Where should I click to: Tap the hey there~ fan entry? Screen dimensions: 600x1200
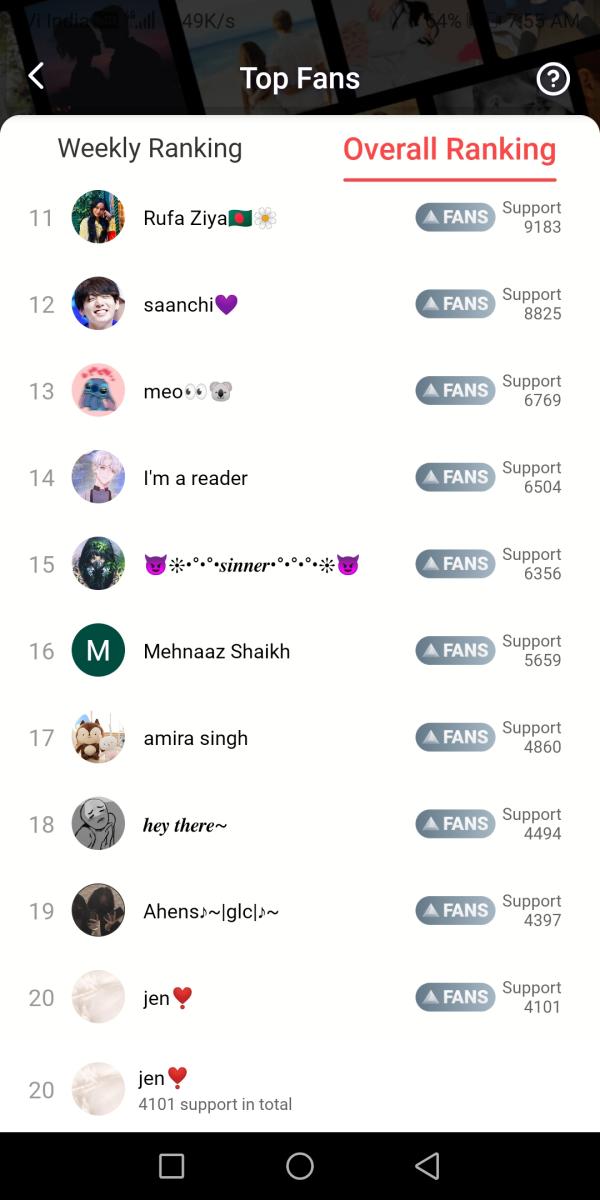(185, 825)
